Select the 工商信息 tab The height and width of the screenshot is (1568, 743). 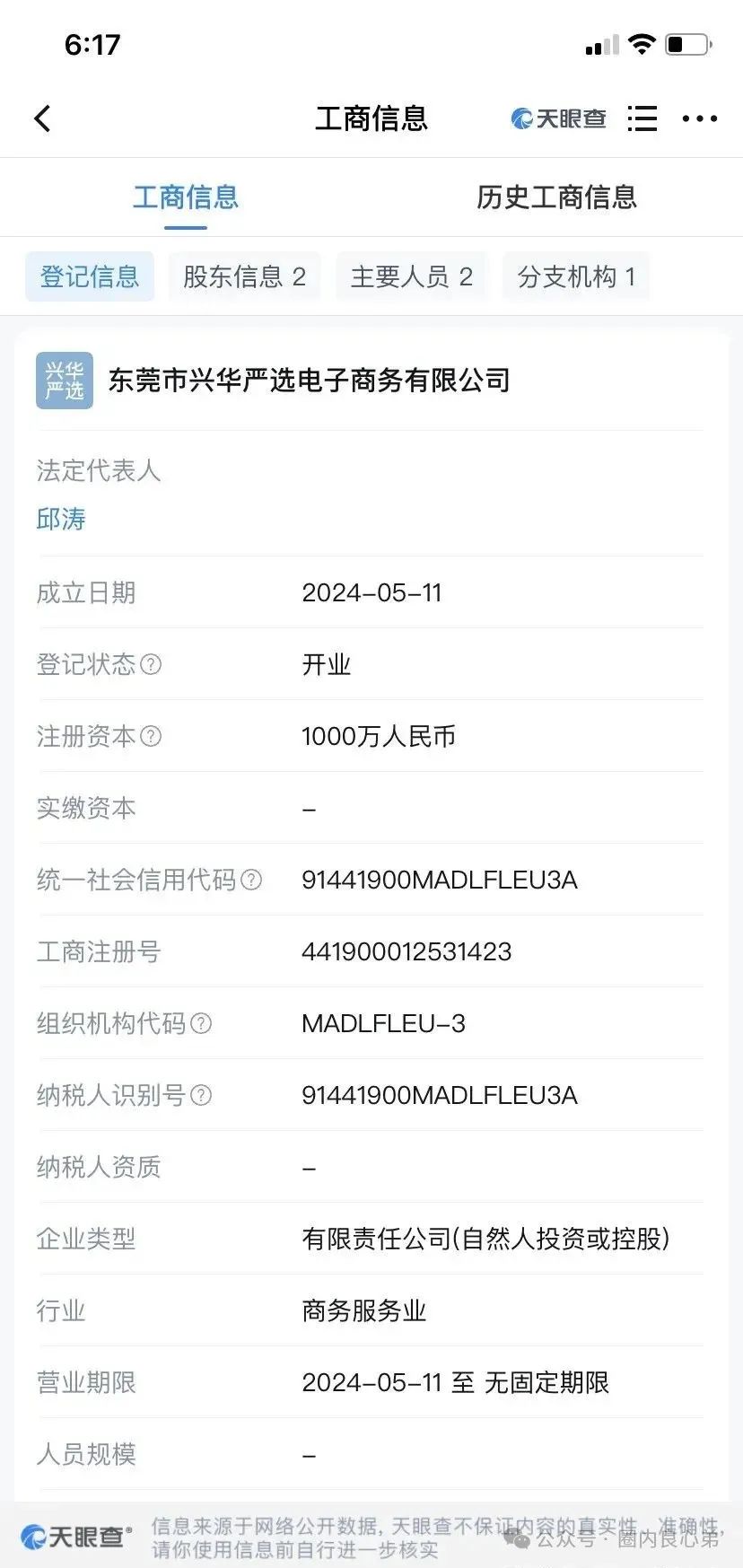coord(186,197)
